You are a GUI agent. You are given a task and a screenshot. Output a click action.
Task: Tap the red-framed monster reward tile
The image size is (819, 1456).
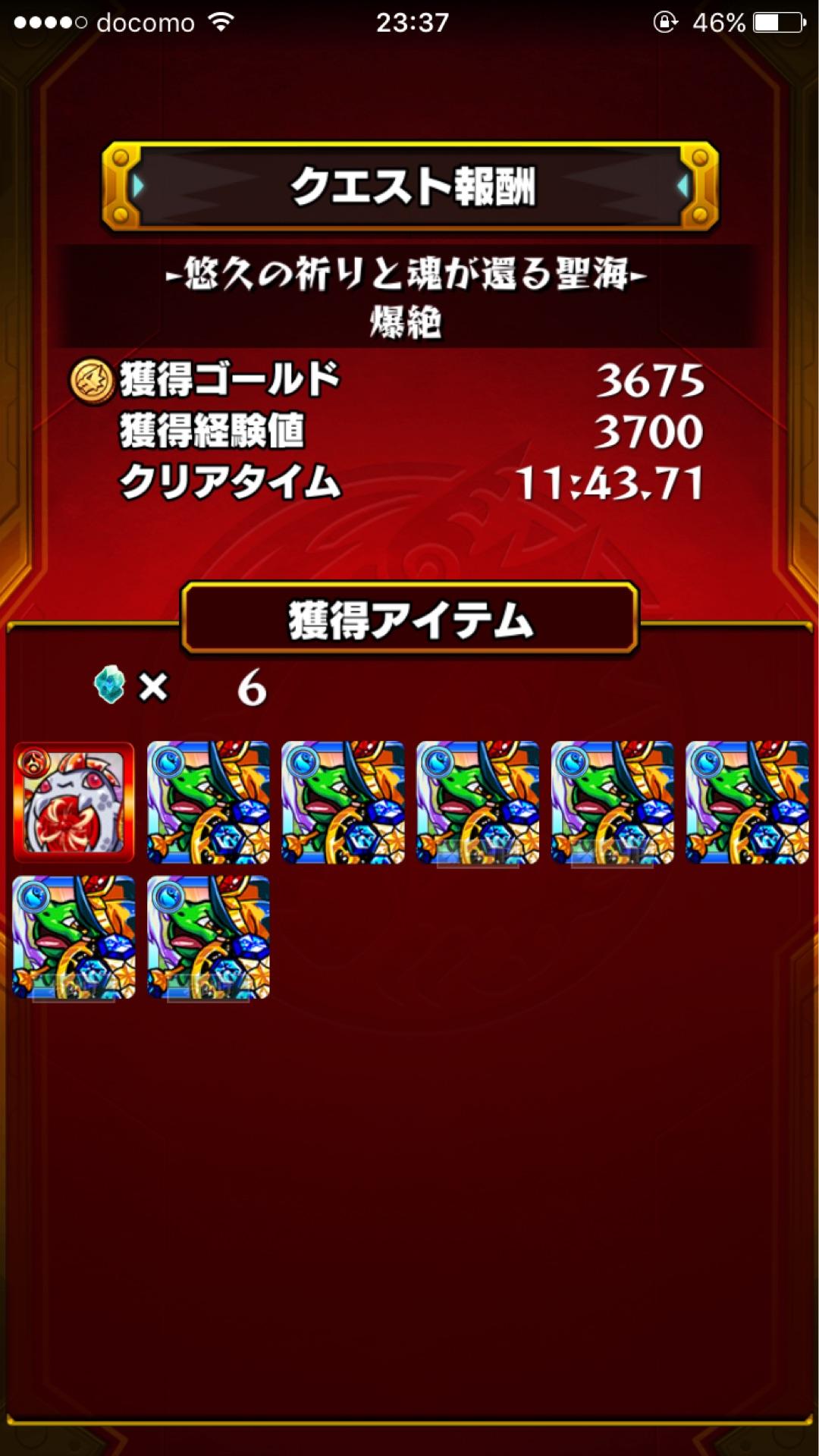(74, 802)
